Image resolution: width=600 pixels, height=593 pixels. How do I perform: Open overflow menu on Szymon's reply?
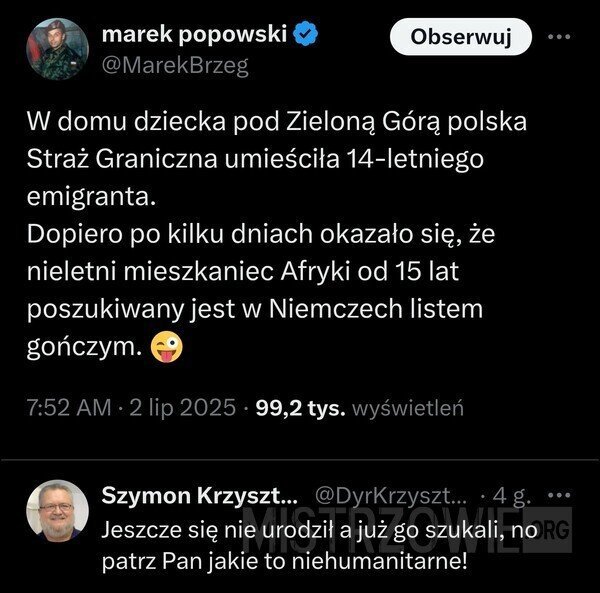coord(561,496)
